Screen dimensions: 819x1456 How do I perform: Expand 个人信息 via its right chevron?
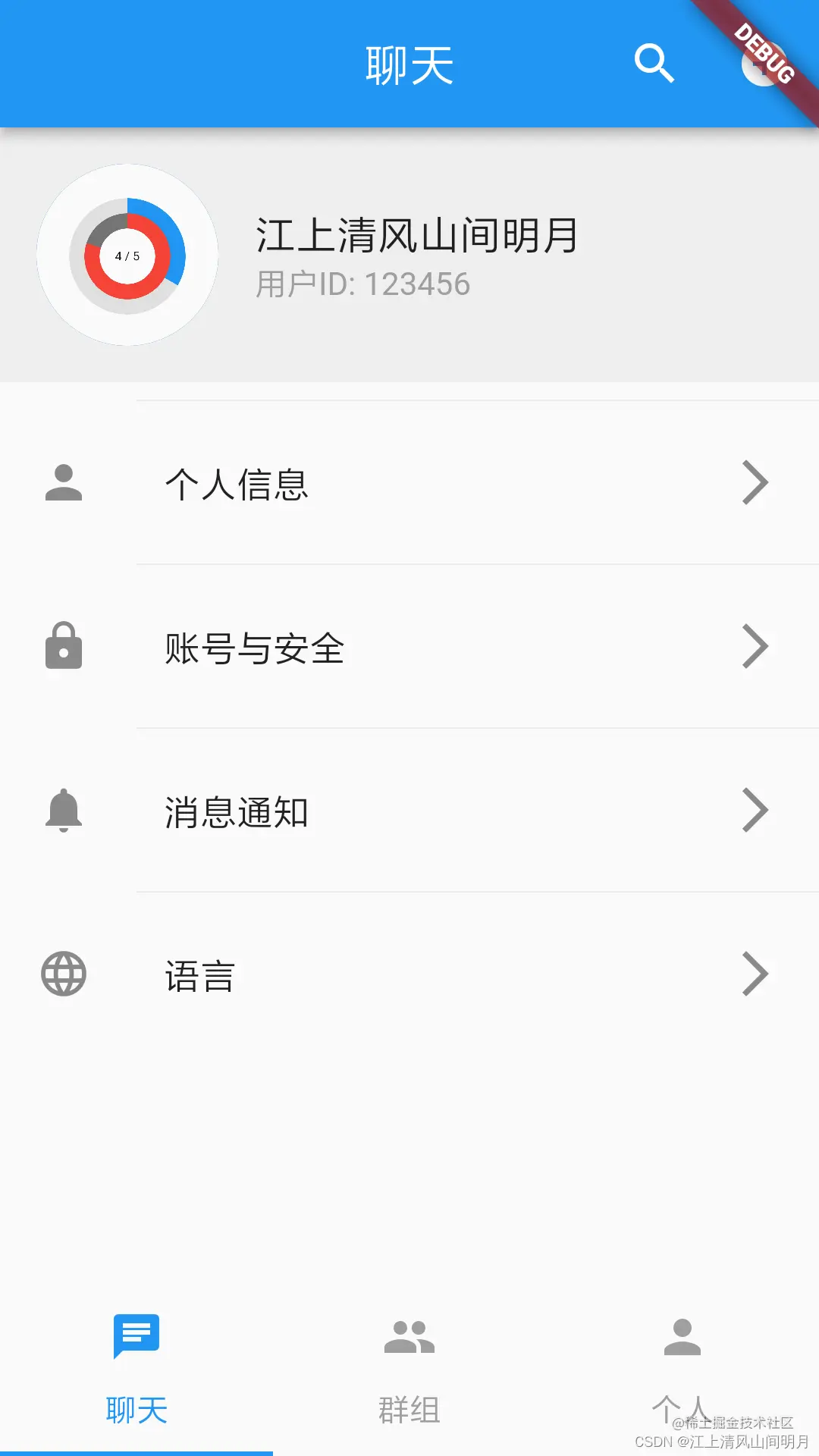click(x=755, y=483)
